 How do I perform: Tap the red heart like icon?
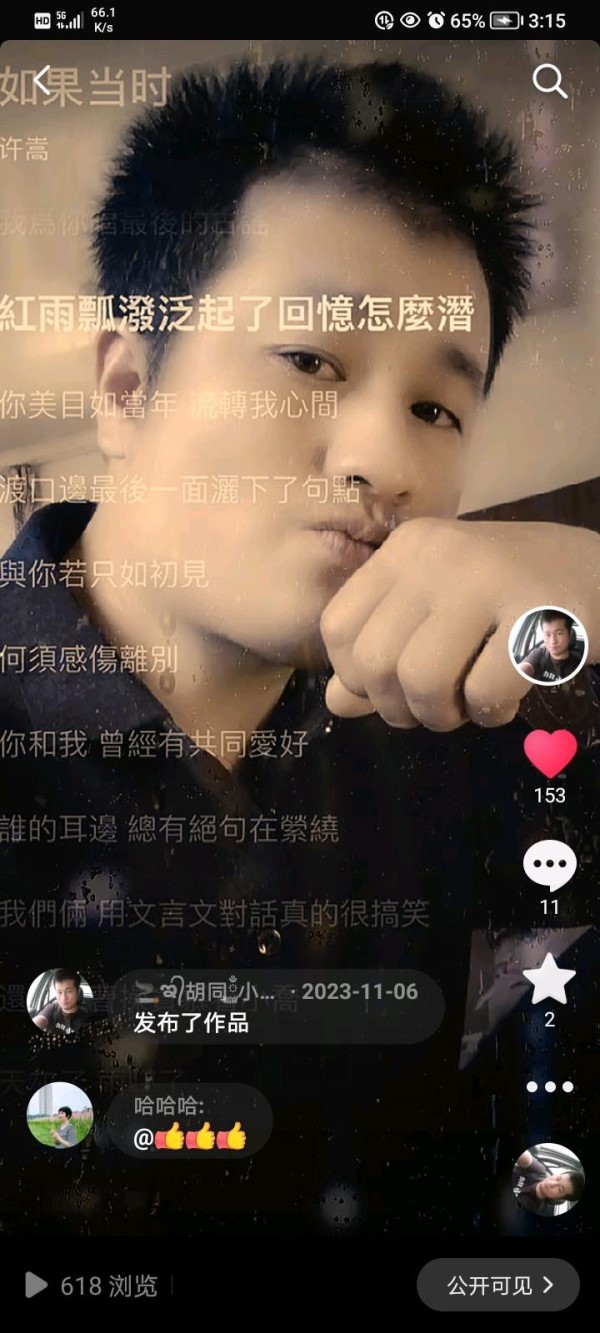click(550, 753)
